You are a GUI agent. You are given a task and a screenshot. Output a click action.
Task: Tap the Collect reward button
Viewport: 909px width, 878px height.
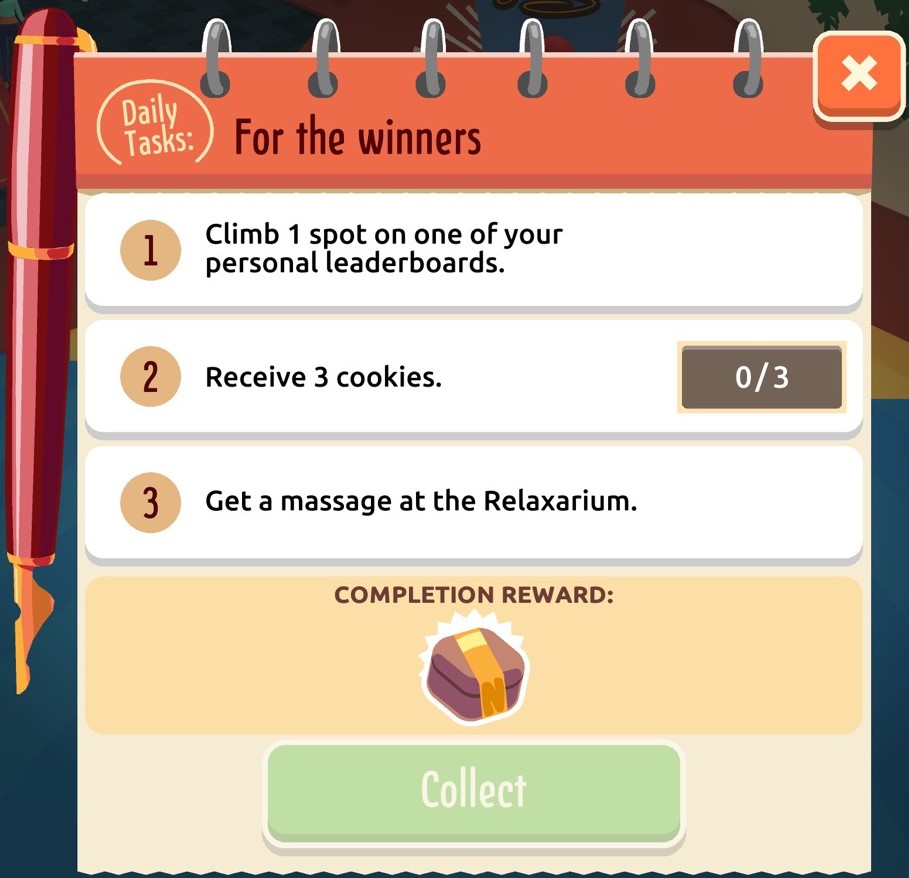(x=473, y=790)
